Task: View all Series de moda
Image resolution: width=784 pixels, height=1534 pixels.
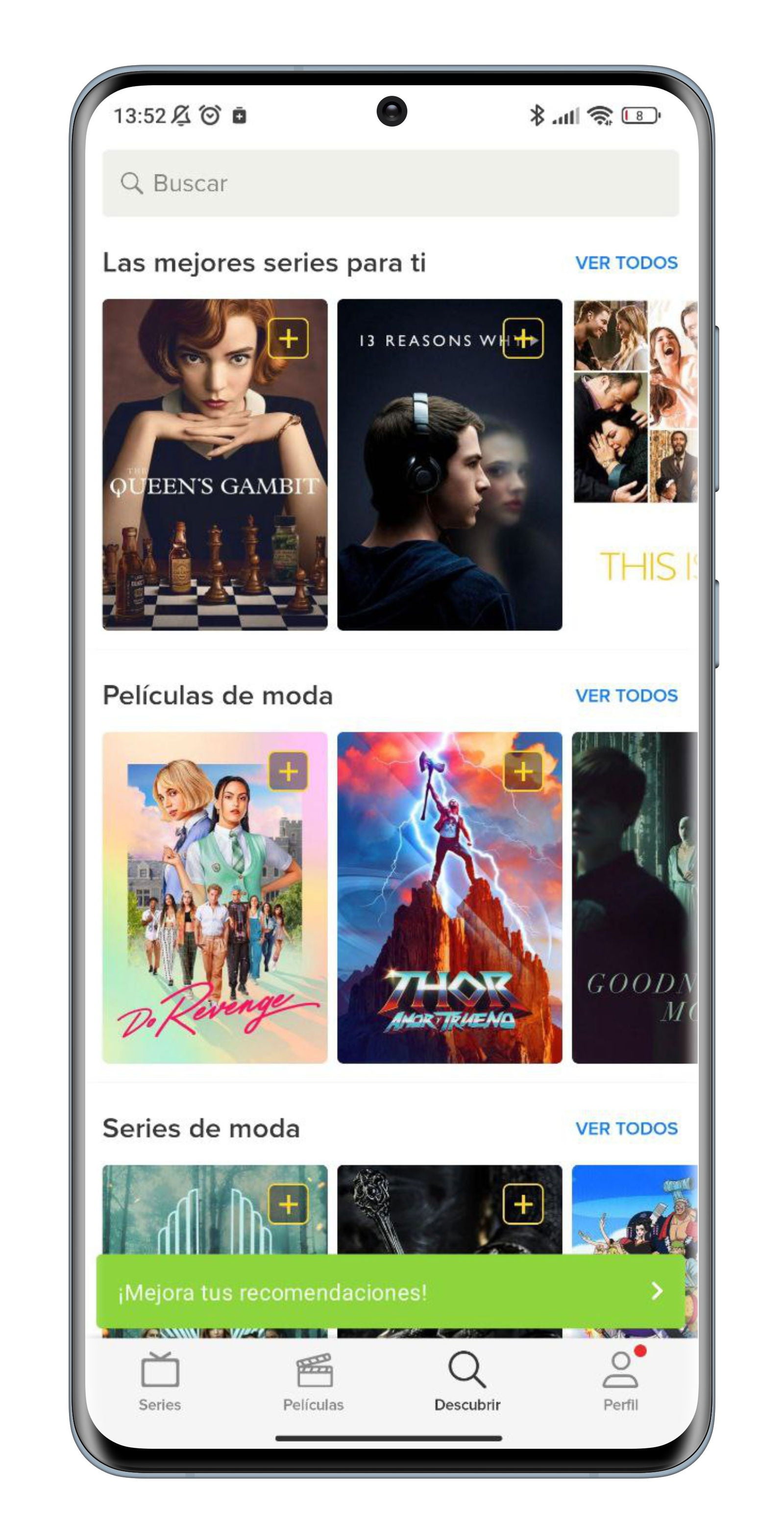Action: click(x=626, y=1129)
